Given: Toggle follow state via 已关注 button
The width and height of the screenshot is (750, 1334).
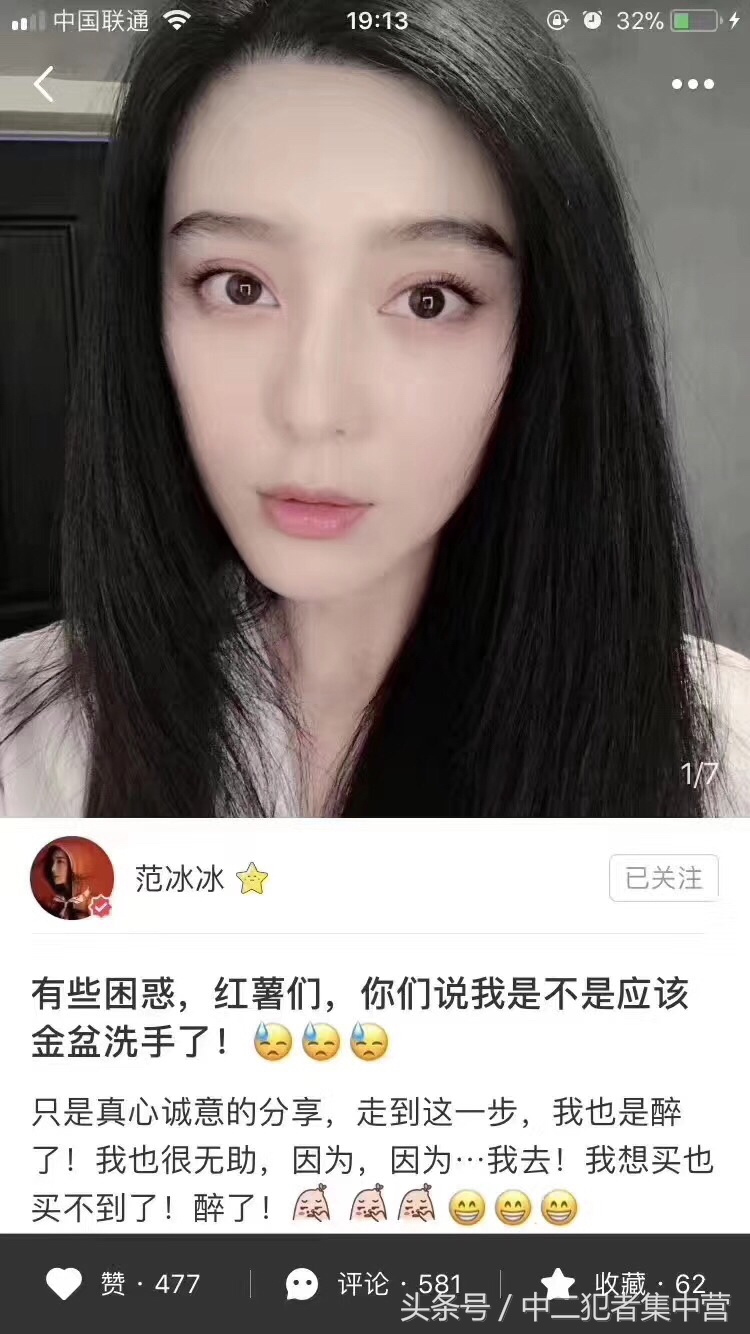Looking at the screenshot, I should [x=663, y=877].
